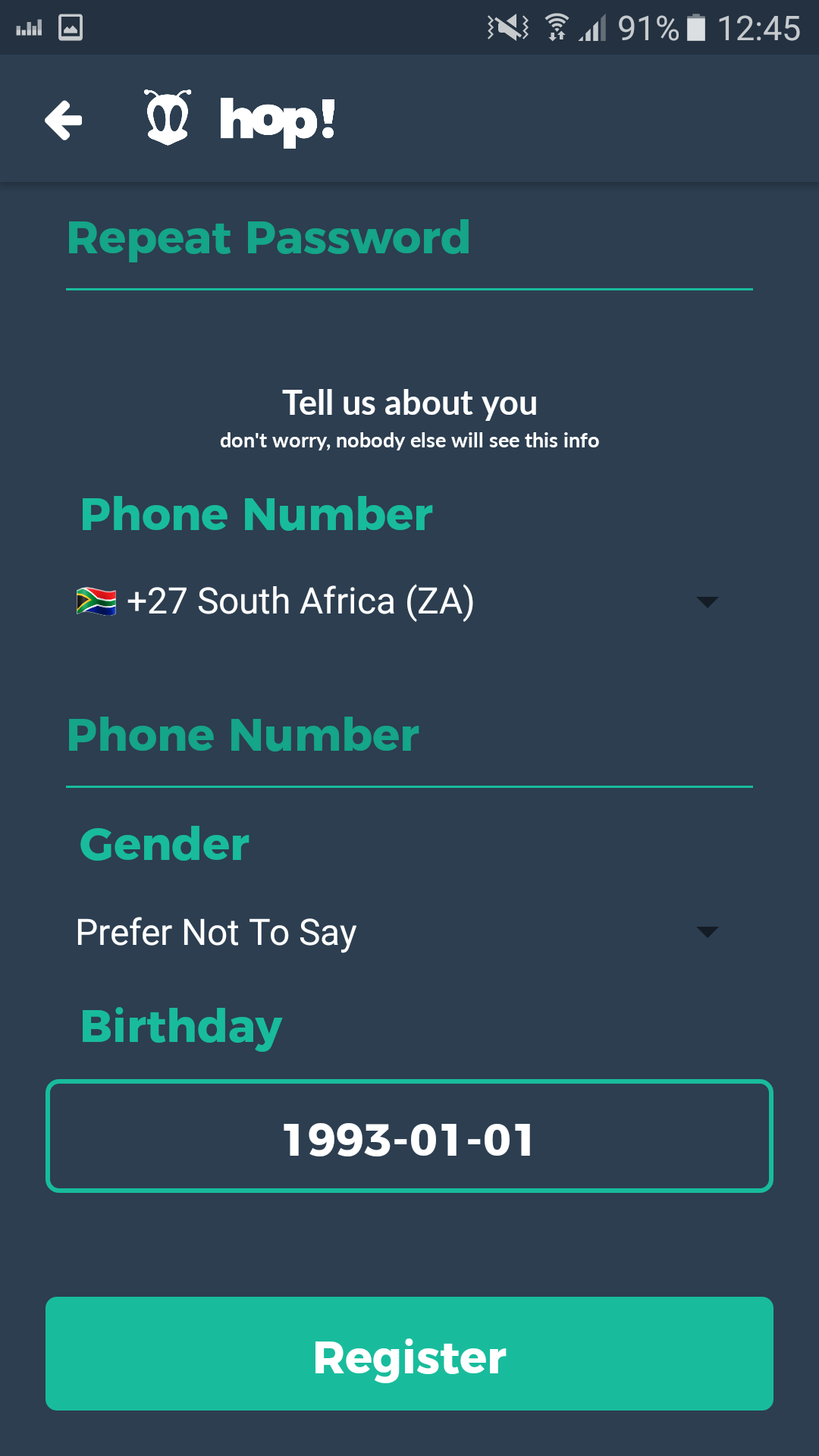Submit the form with Register
Viewport: 819px width, 1456px height.
click(x=409, y=1354)
